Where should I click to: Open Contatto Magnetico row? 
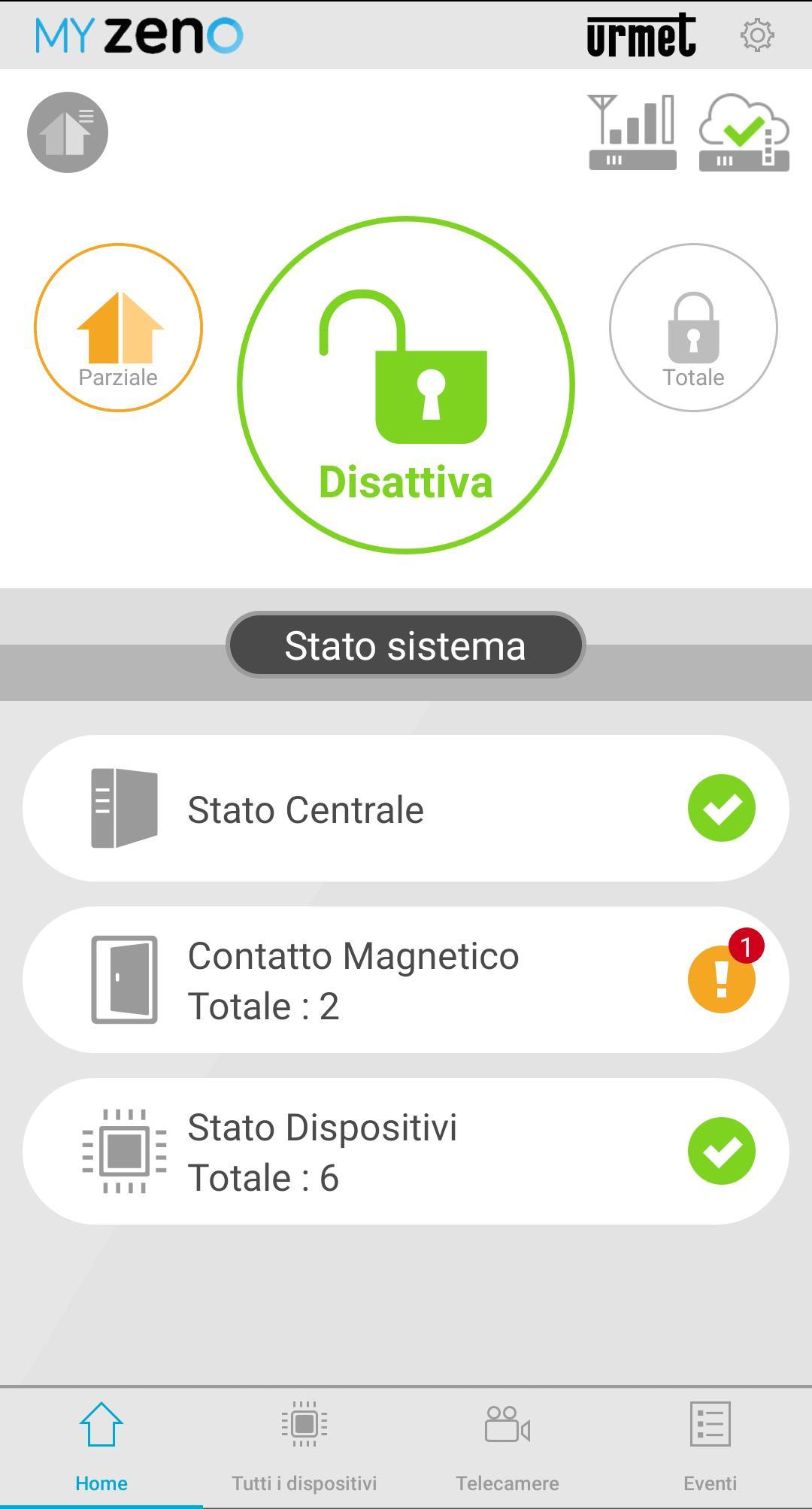click(406, 979)
